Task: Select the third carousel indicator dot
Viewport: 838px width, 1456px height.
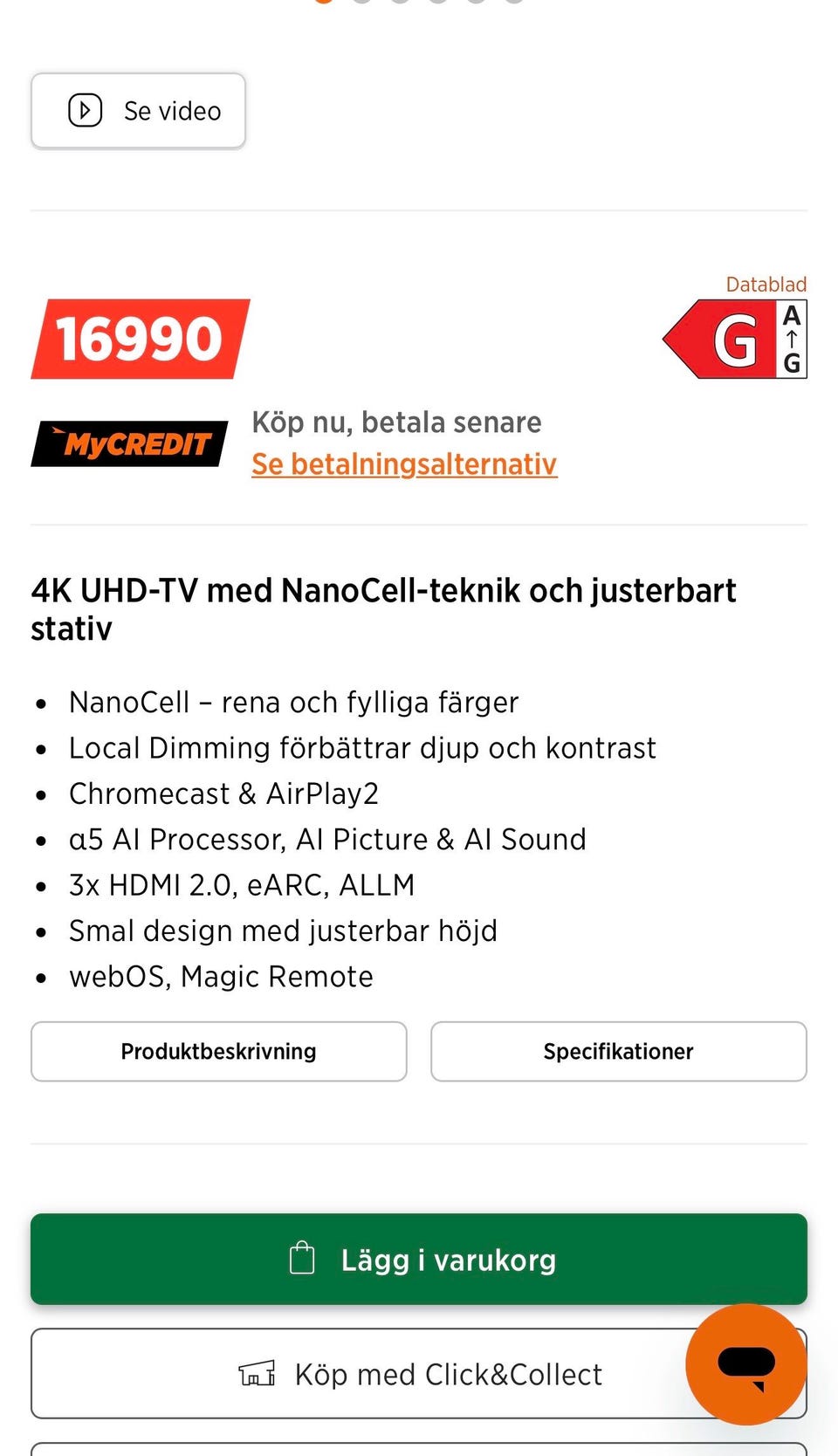Action: [400, 3]
